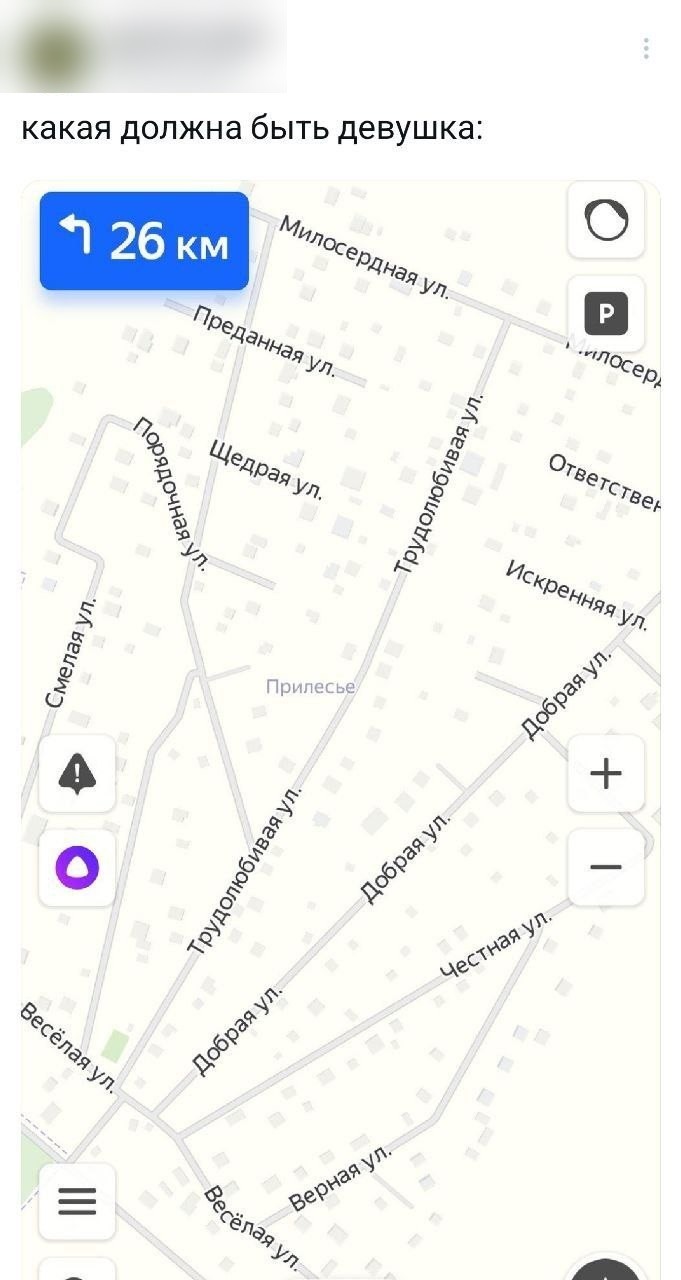Image resolution: width=681 pixels, height=1280 pixels.
Task: Open the post's three-dot overflow menu
Action: click(646, 48)
